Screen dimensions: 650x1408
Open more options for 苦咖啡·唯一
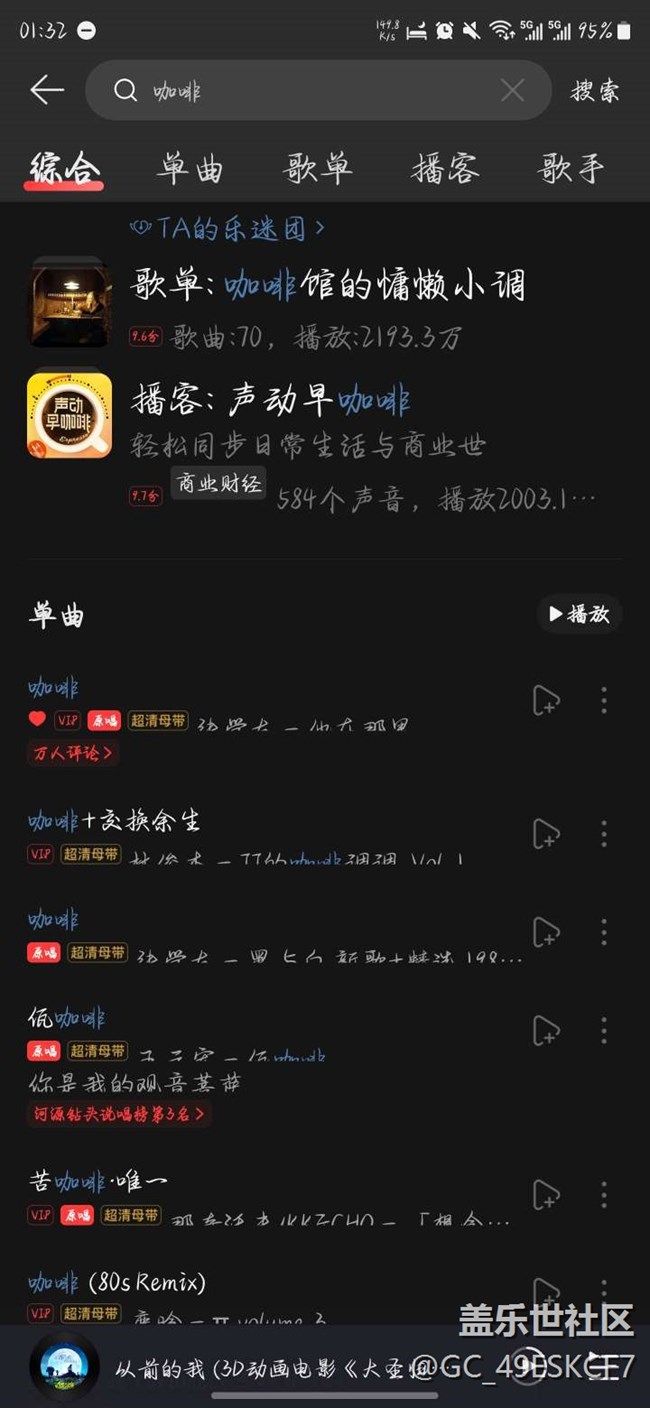tap(604, 1194)
